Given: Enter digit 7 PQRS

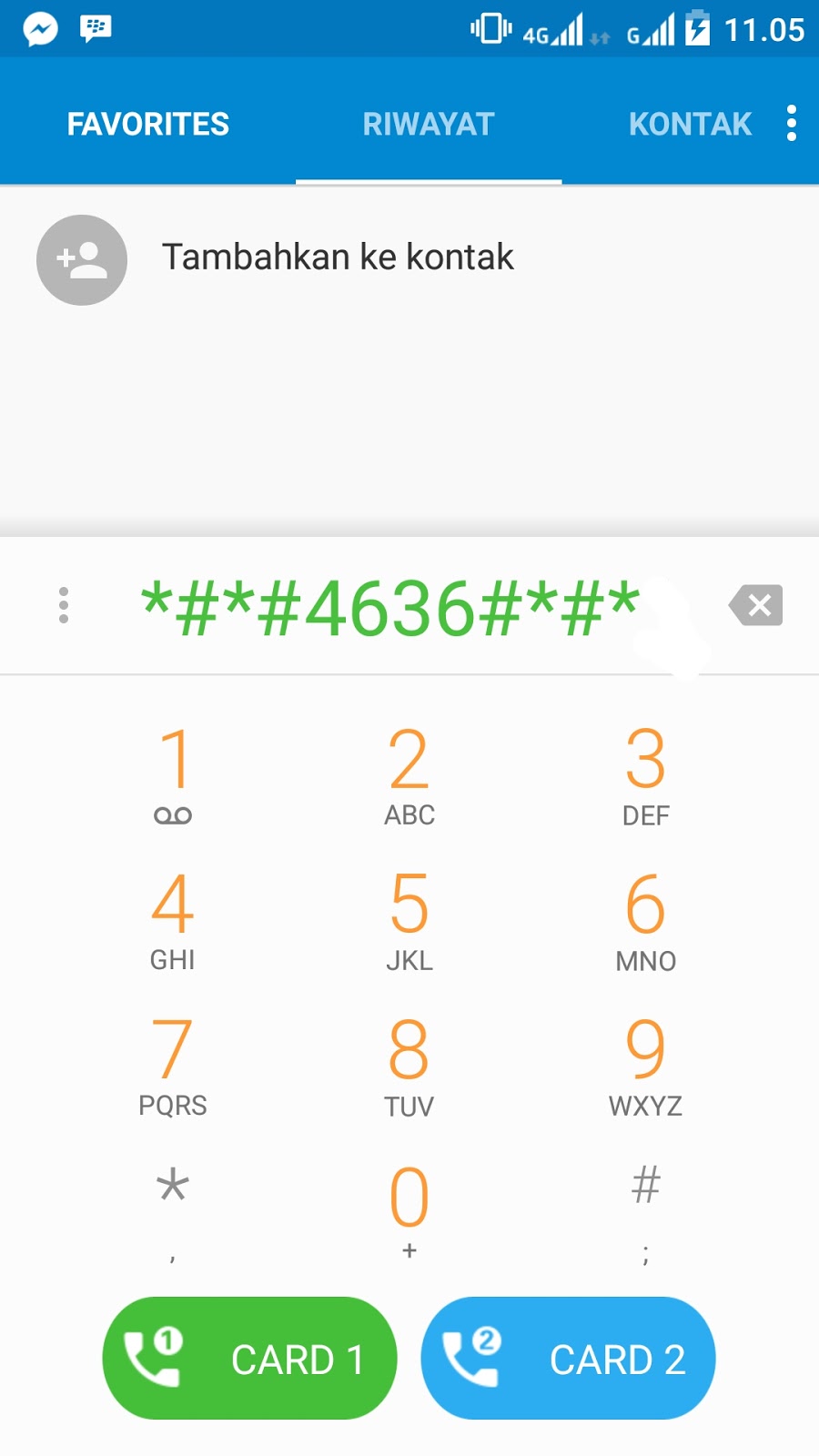Looking at the screenshot, I should click(x=173, y=1065).
